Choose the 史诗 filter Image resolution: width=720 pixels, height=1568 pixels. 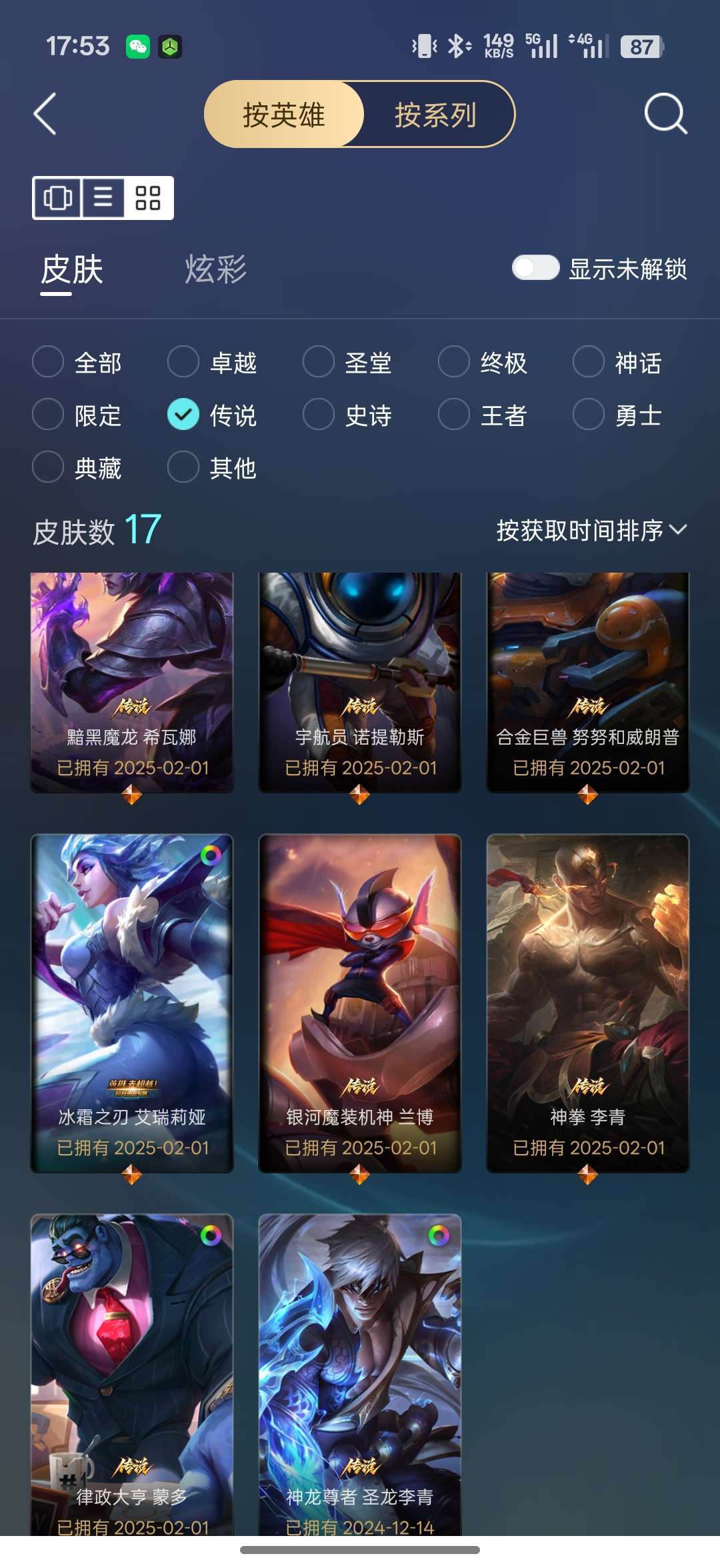pos(319,415)
